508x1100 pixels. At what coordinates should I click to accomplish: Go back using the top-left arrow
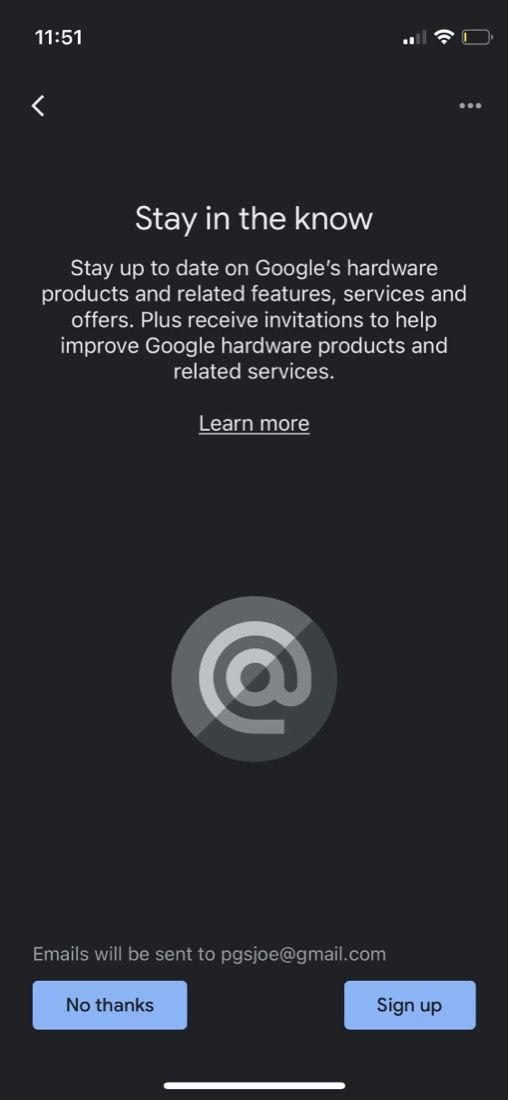38,106
